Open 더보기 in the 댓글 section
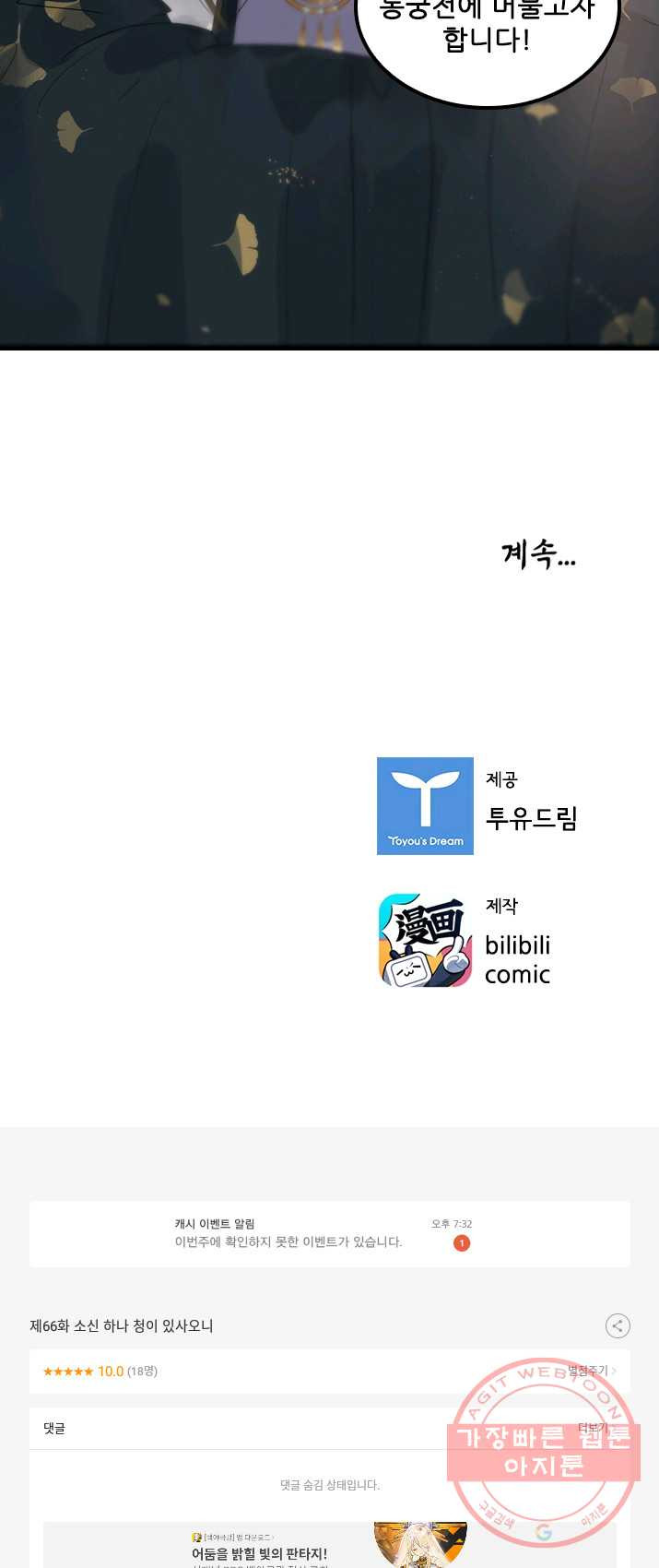Screen dimensions: 659x1568 click(594, 1428)
